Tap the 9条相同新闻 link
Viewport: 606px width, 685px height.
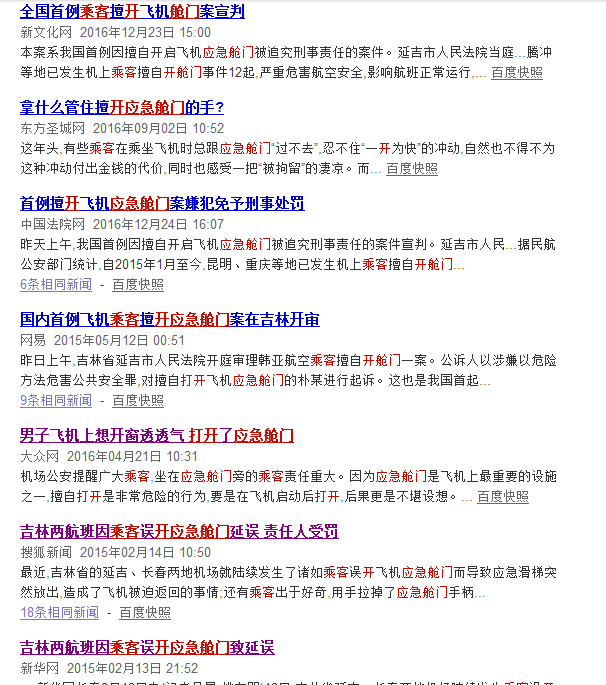pyautogui.click(x=56, y=400)
